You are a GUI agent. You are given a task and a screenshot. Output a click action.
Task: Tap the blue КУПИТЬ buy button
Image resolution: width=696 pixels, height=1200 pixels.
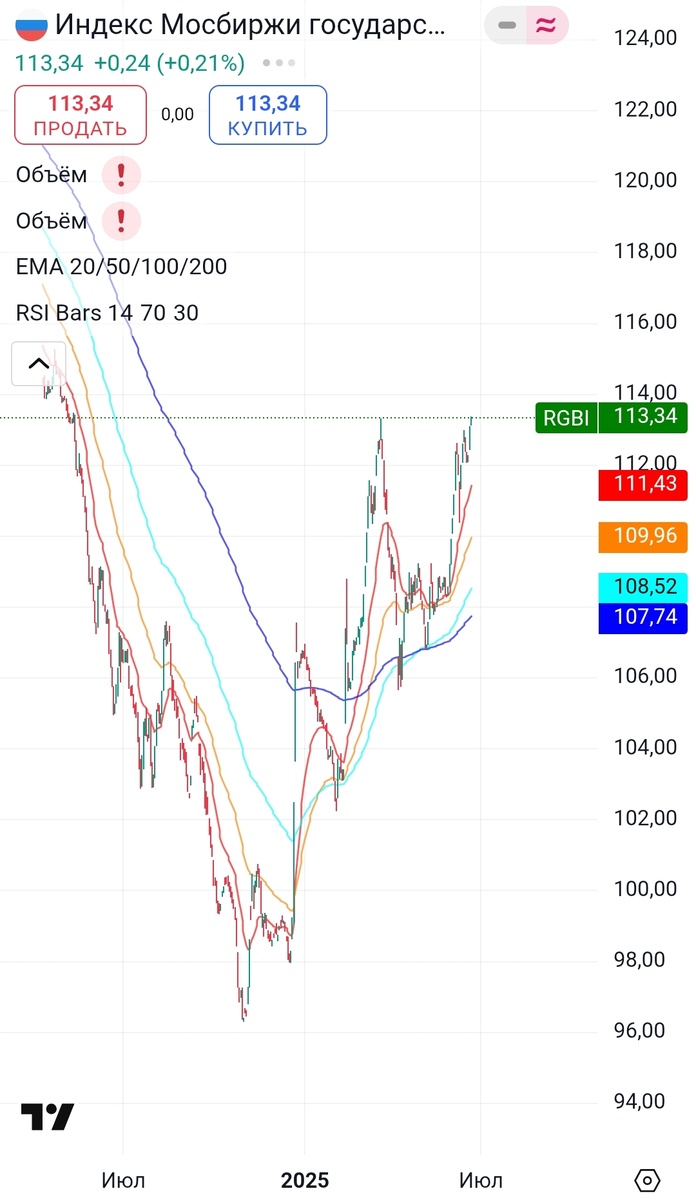(x=267, y=114)
